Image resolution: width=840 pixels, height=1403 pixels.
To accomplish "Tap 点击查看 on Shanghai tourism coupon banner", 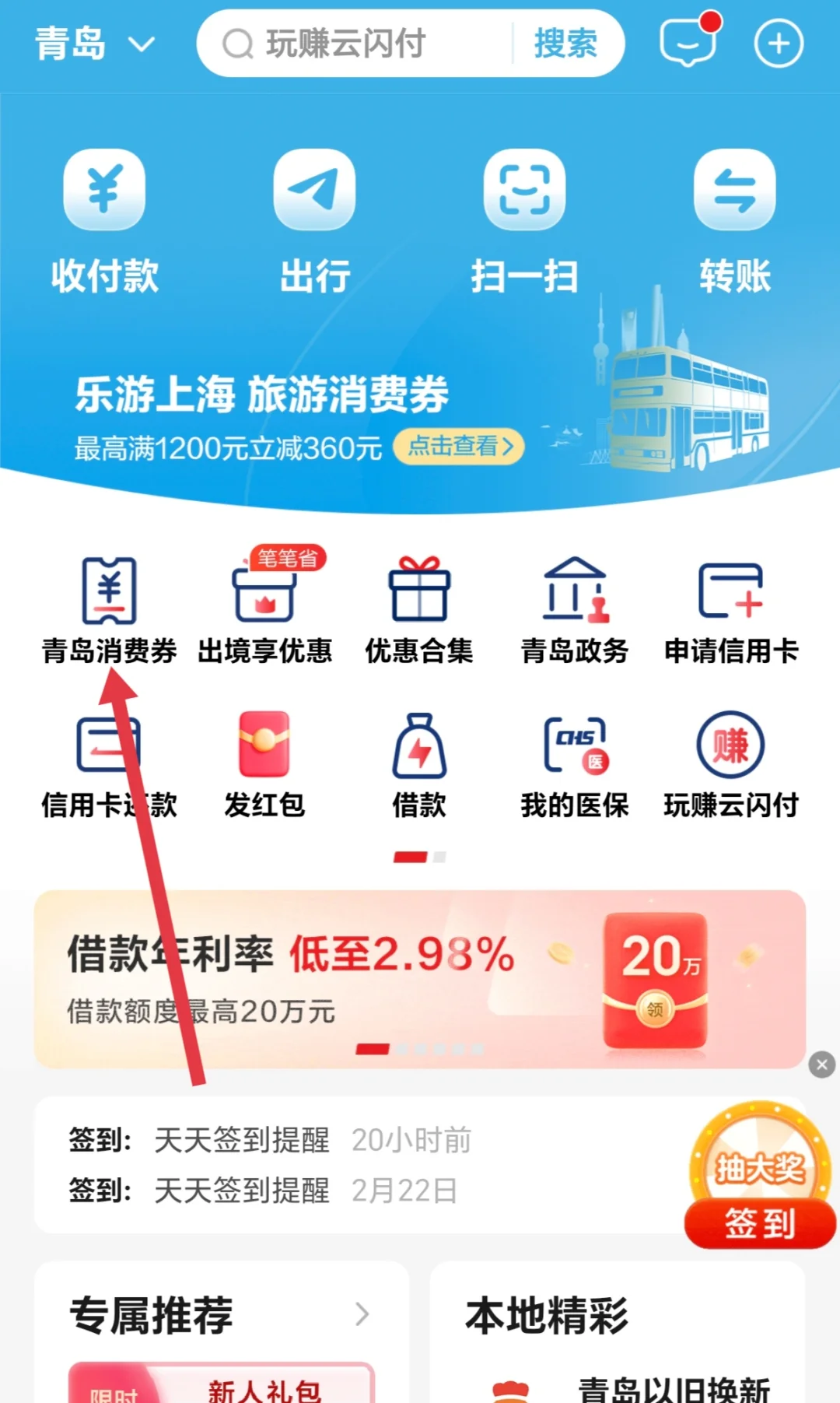I will point(459,447).
